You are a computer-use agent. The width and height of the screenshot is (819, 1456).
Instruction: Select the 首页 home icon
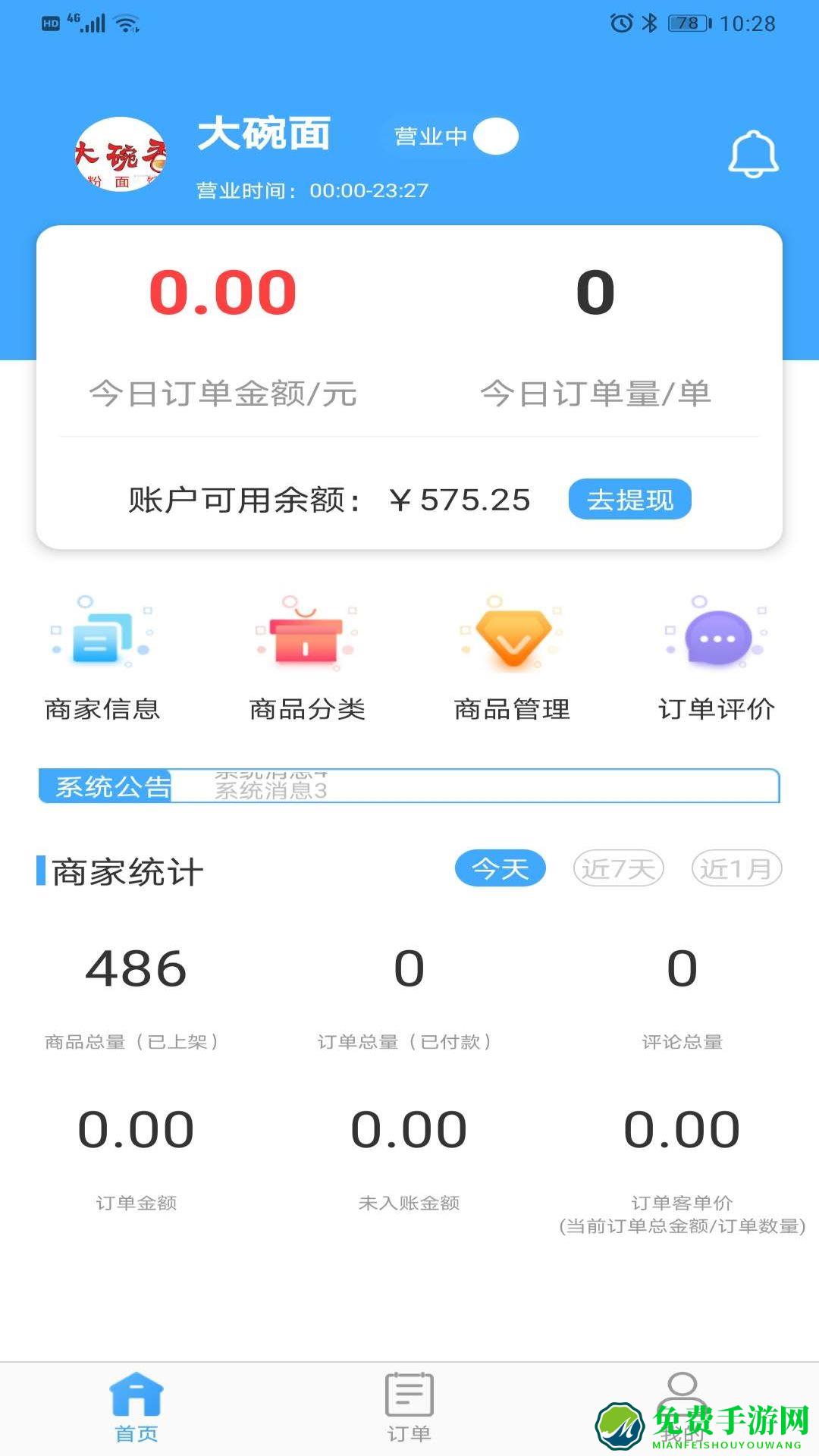click(x=136, y=1407)
